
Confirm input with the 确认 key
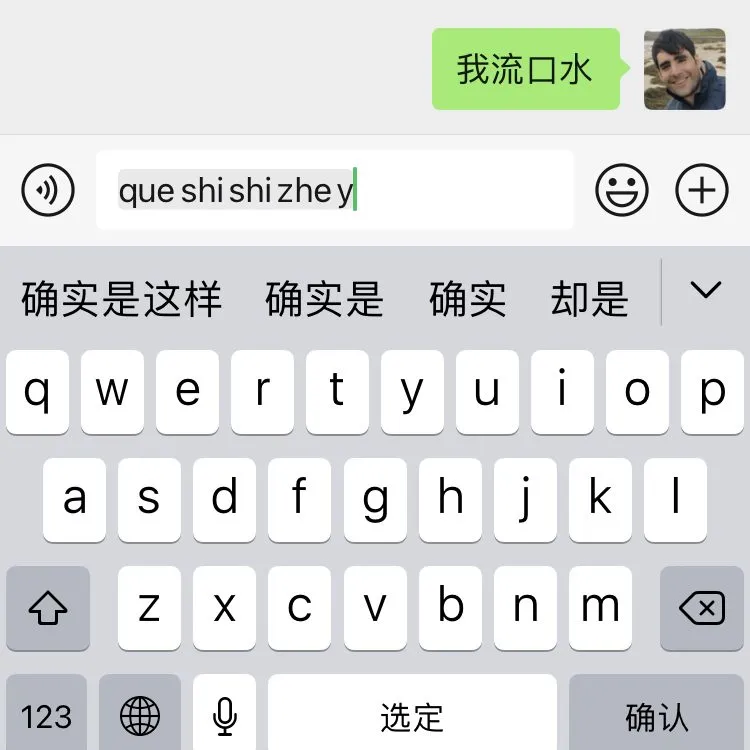tap(657, 714)
